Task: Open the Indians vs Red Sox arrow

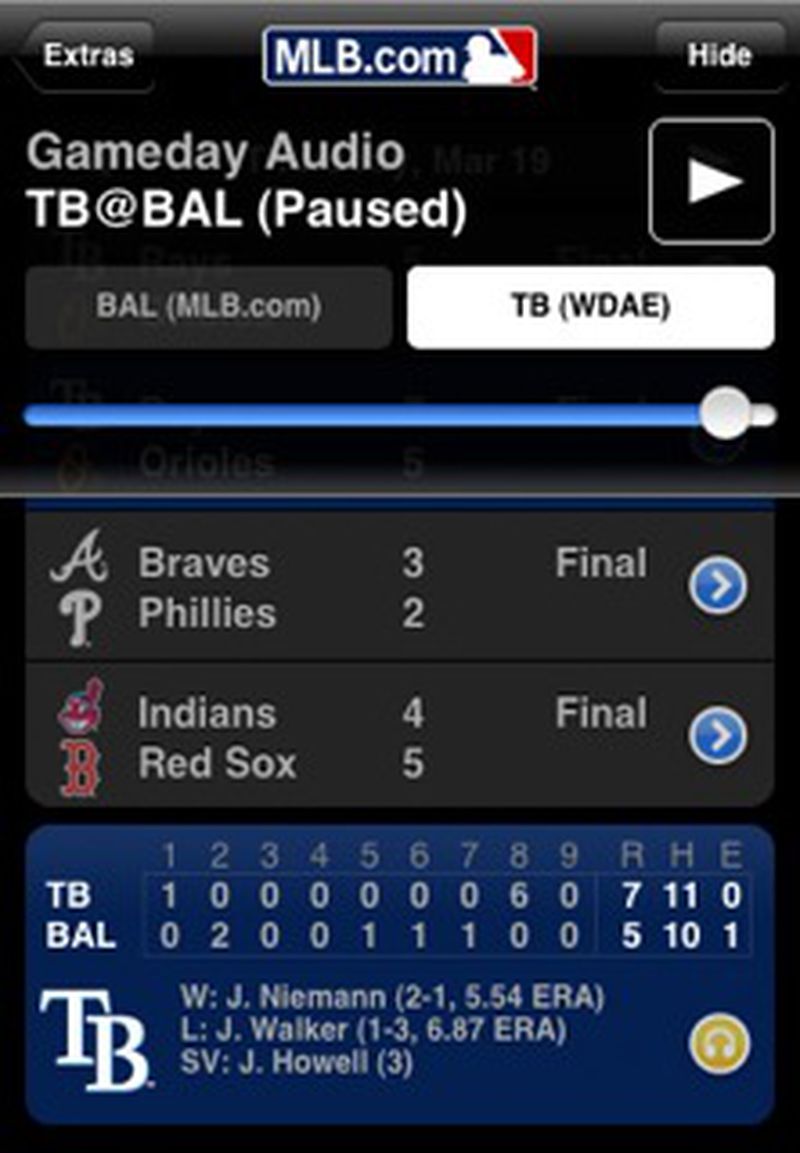Action: pos(717,737)
